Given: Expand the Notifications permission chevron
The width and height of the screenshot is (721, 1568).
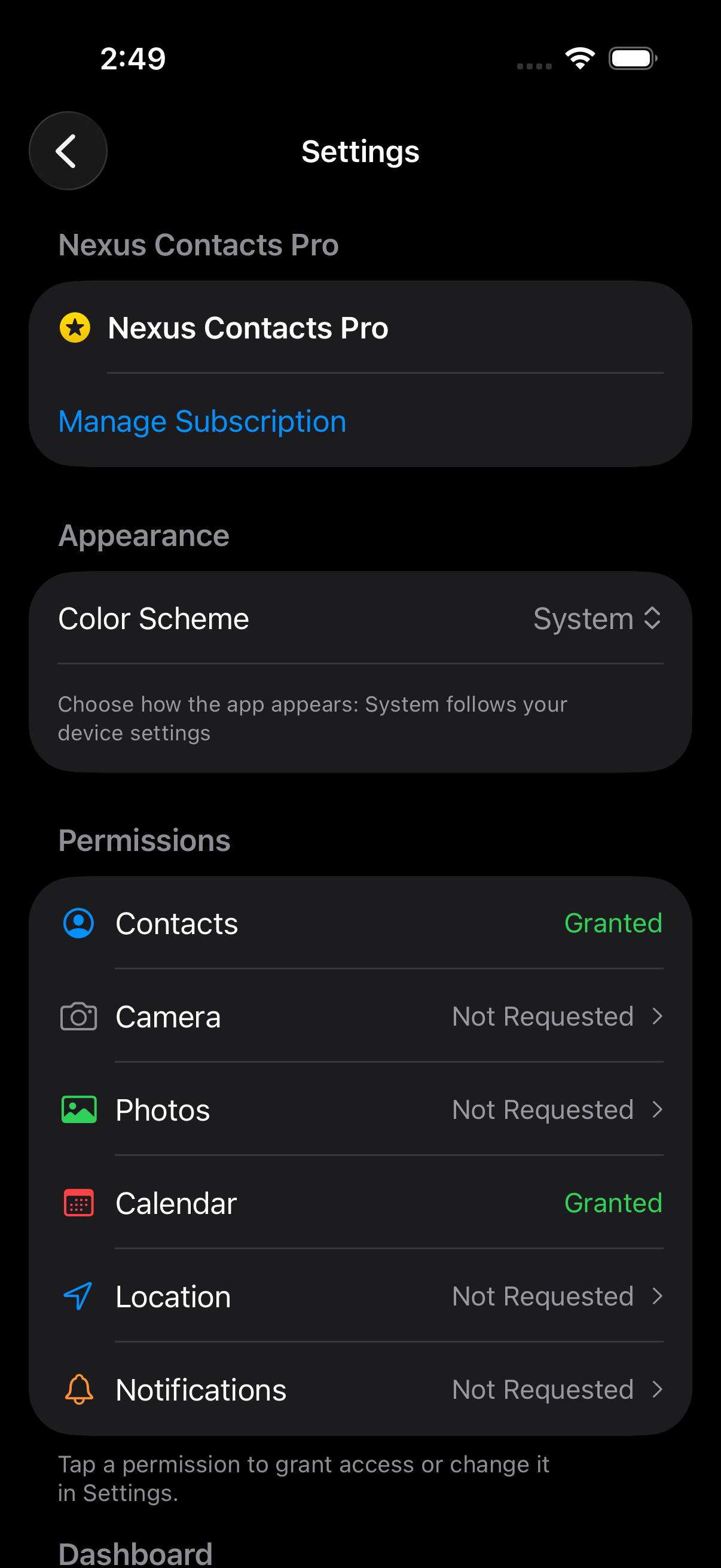Looking at the screenshot, I should 658,1389.
